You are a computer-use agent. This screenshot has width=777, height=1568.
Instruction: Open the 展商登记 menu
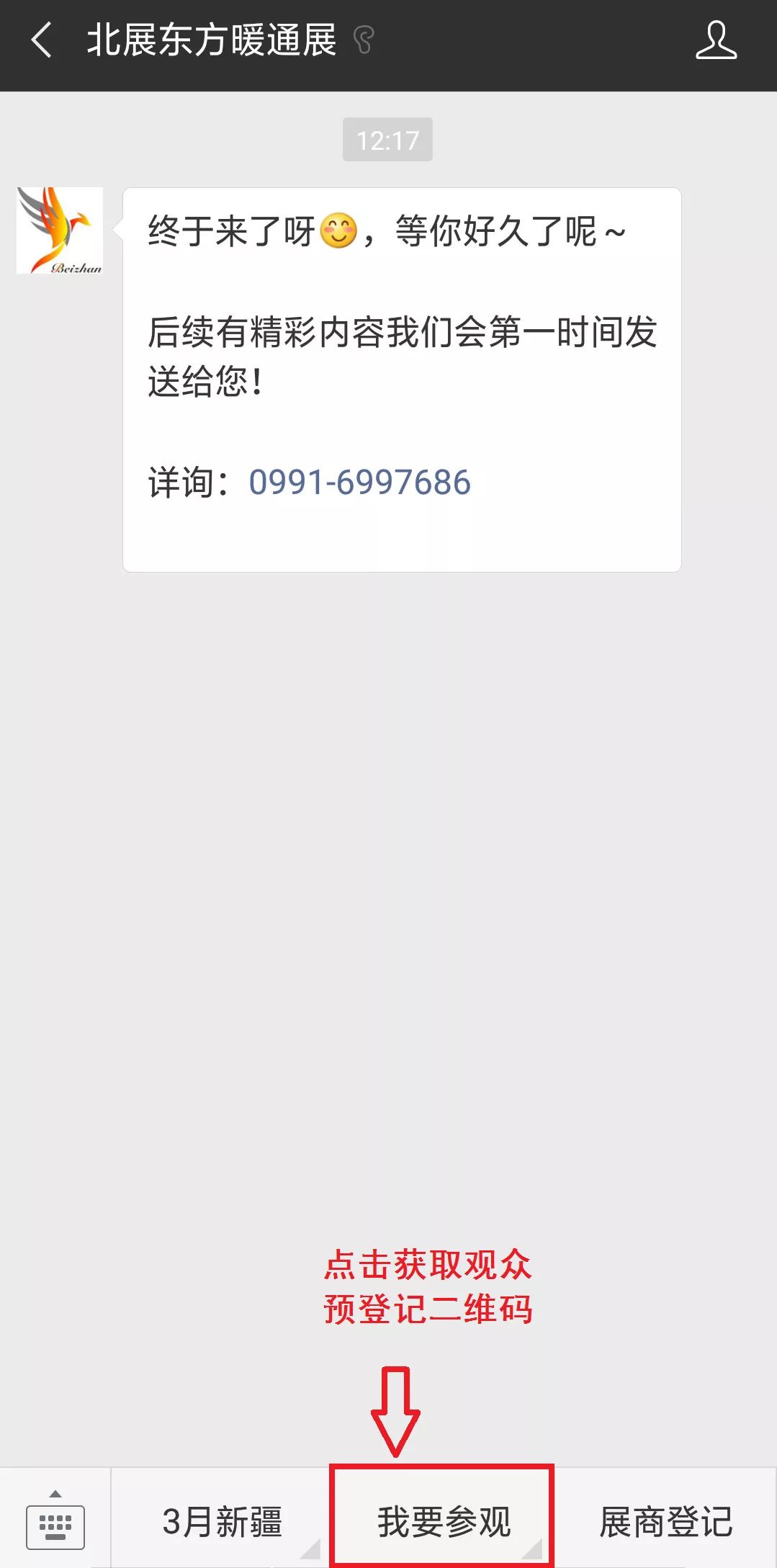665,1521
